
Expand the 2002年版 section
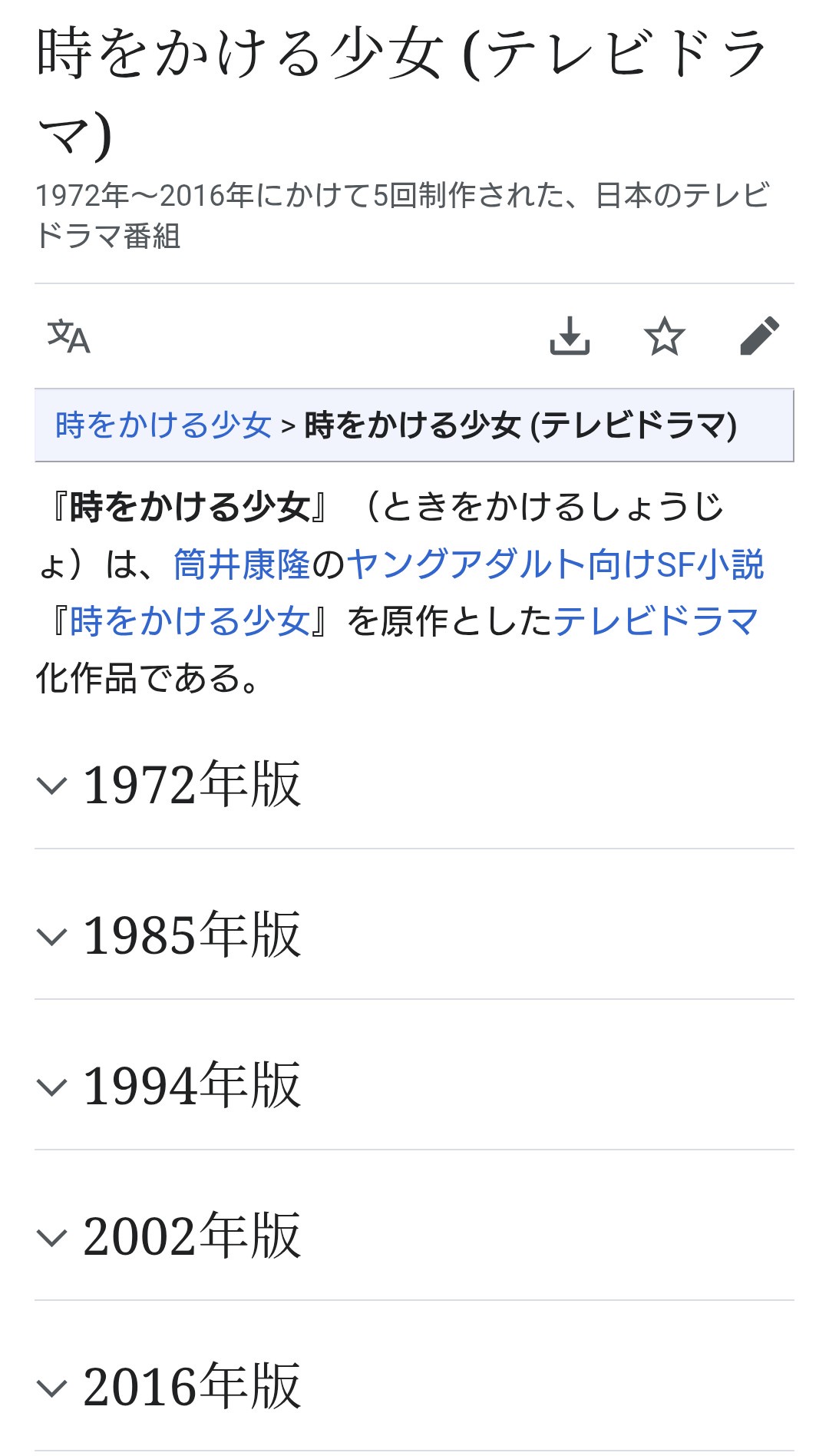(x=192, y=1236)
